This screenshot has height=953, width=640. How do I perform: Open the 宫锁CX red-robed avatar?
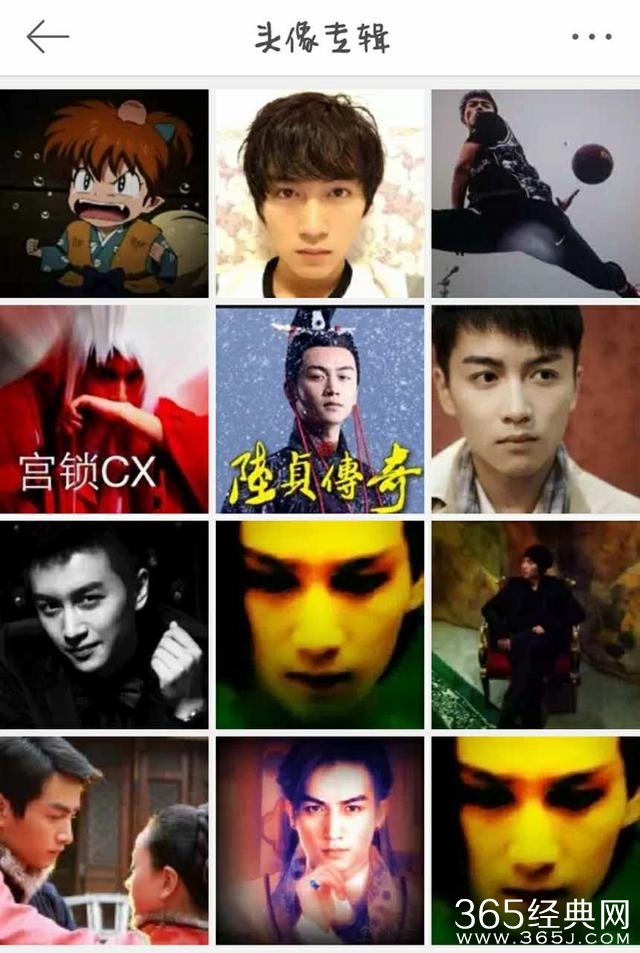[x=104, y=409]
